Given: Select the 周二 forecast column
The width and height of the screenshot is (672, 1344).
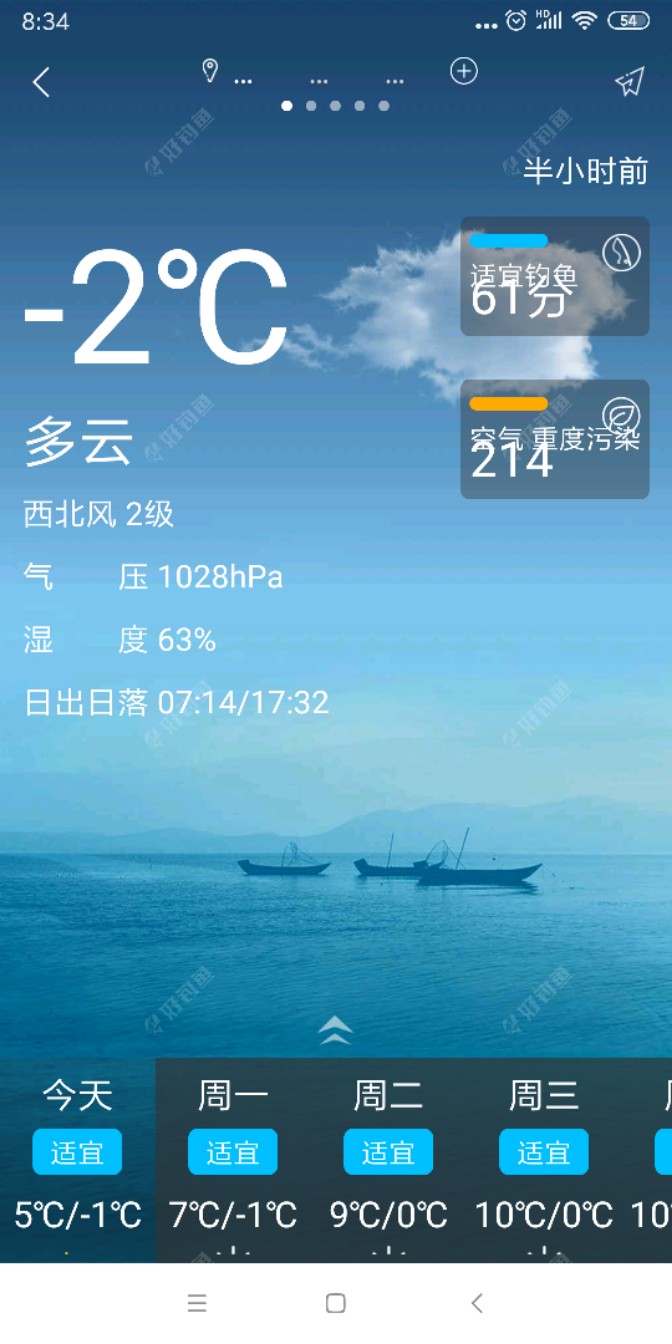Looking at the screenshot, I should pos(388,1160).
